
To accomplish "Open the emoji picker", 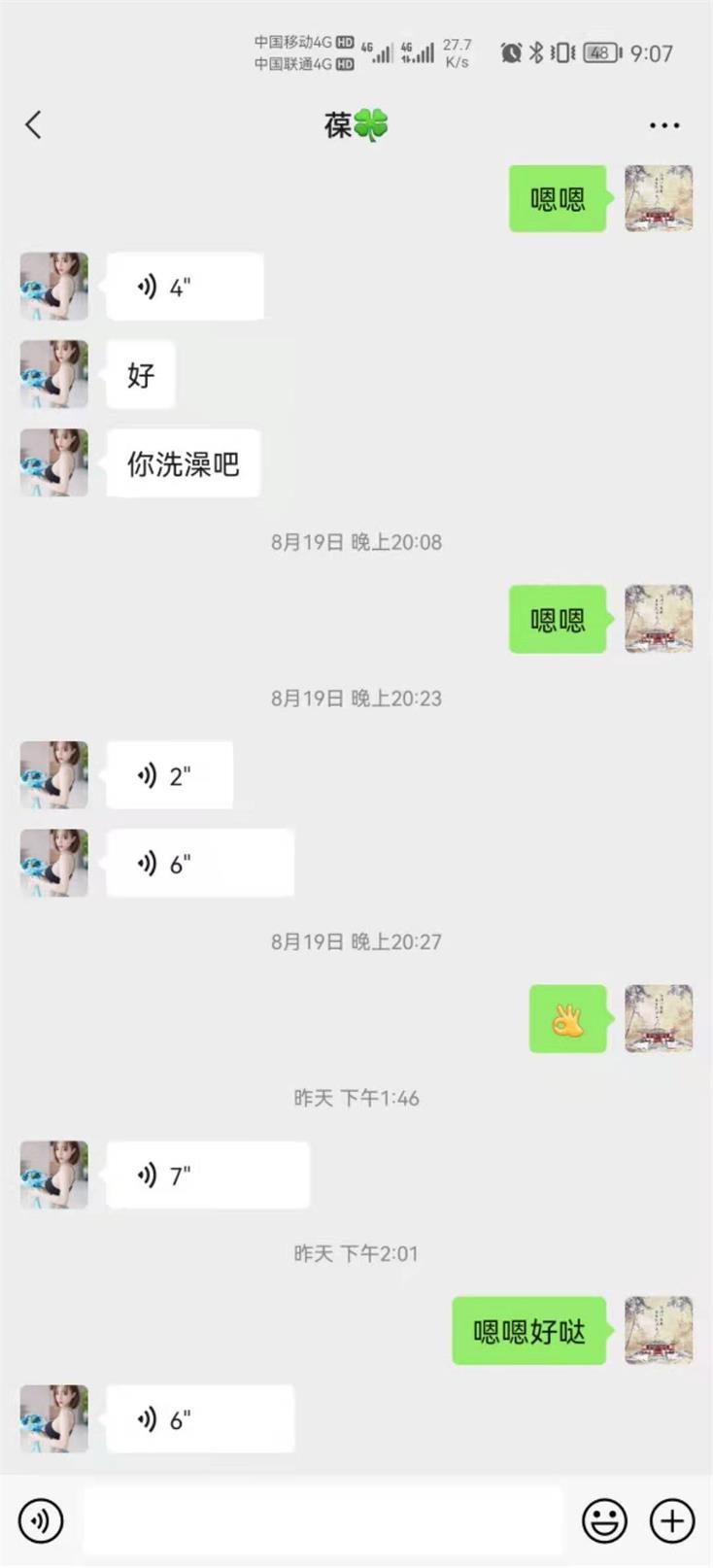I will pyautogui.click(x=604, y=1519).
